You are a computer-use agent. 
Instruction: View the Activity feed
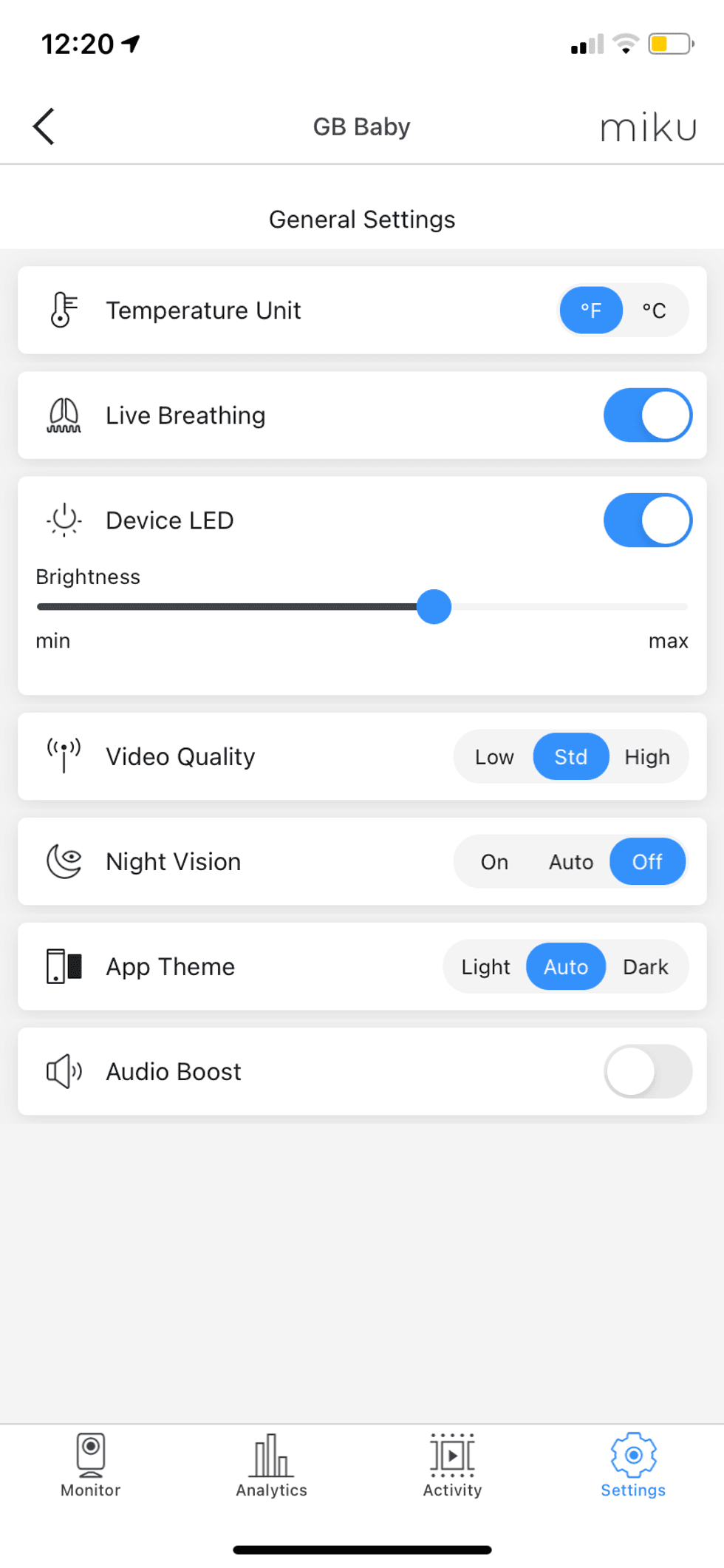(452, 1467)
